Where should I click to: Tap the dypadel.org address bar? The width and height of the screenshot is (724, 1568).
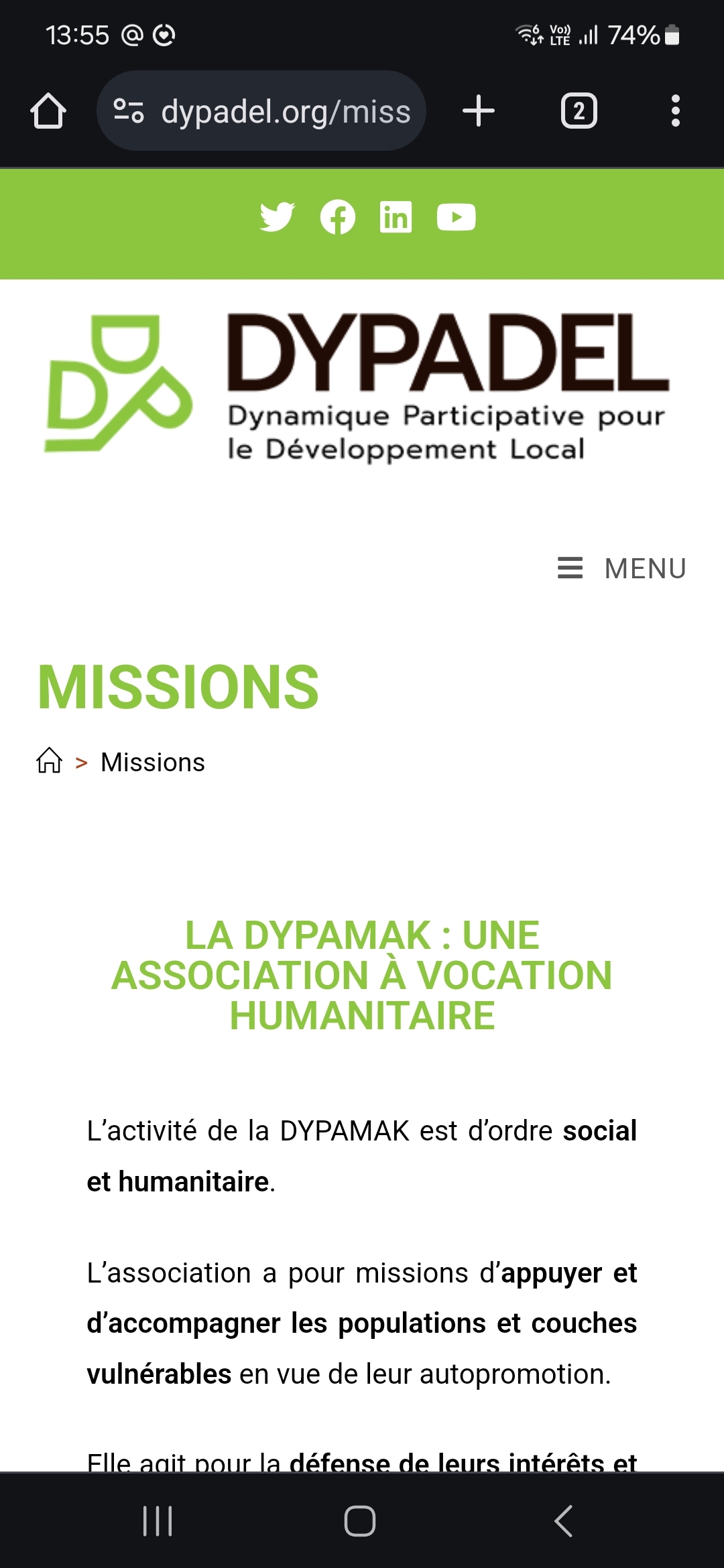click(285, 111)
